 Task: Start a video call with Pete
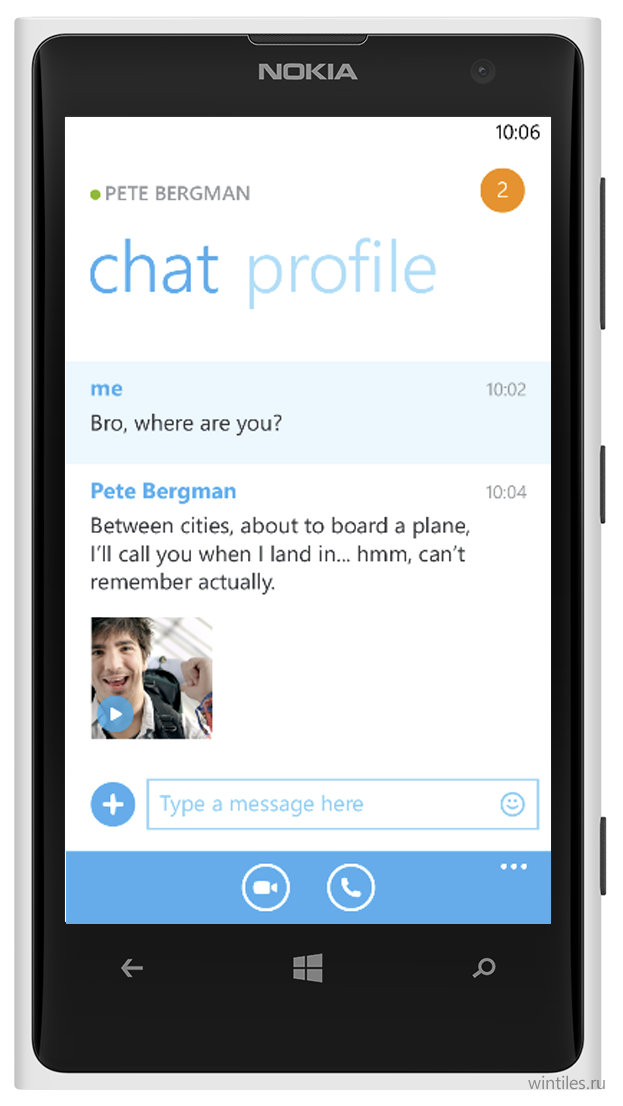click(x=265, y=887)
